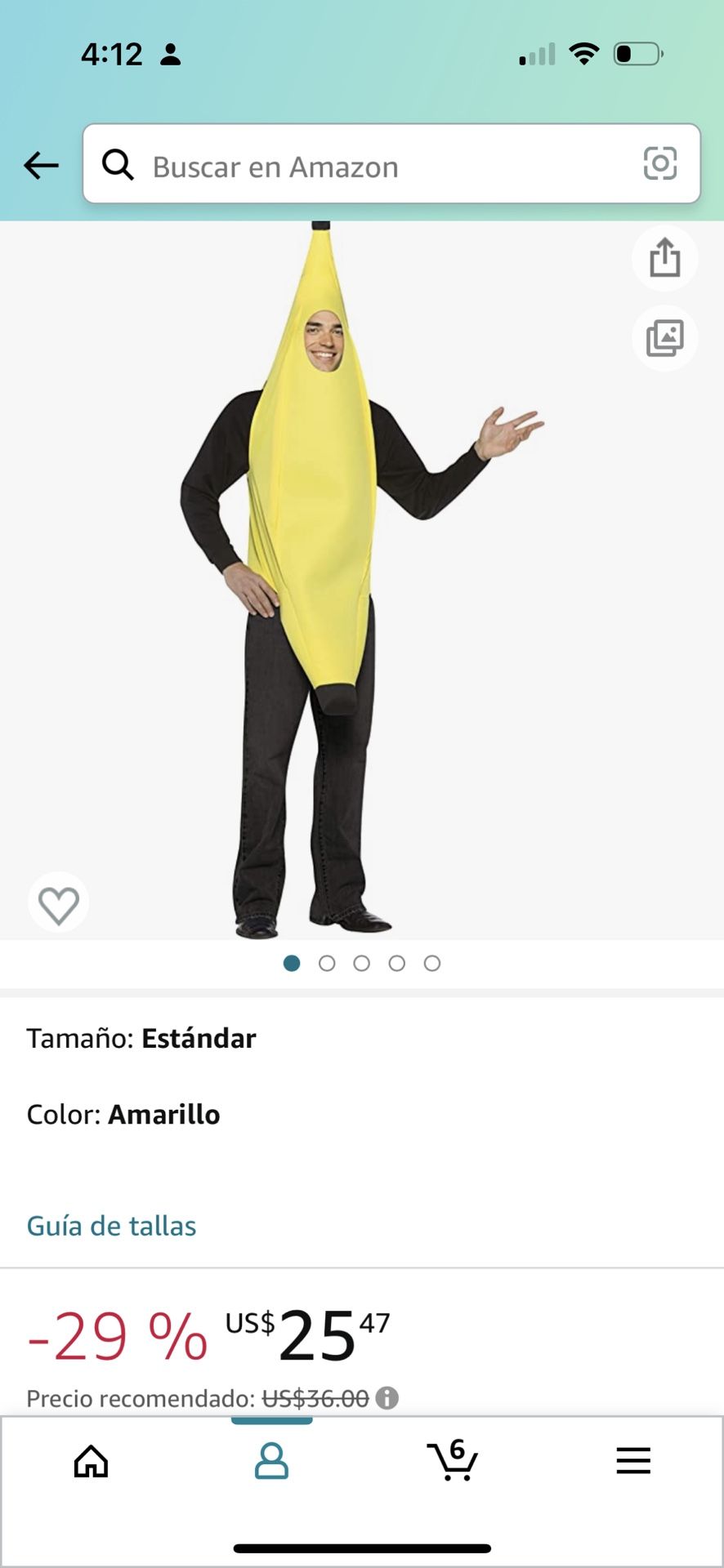Viewport: 724px width, 1568px height.
Task: Open the Guía de tallas link
Action: (x=111, y=1226)
